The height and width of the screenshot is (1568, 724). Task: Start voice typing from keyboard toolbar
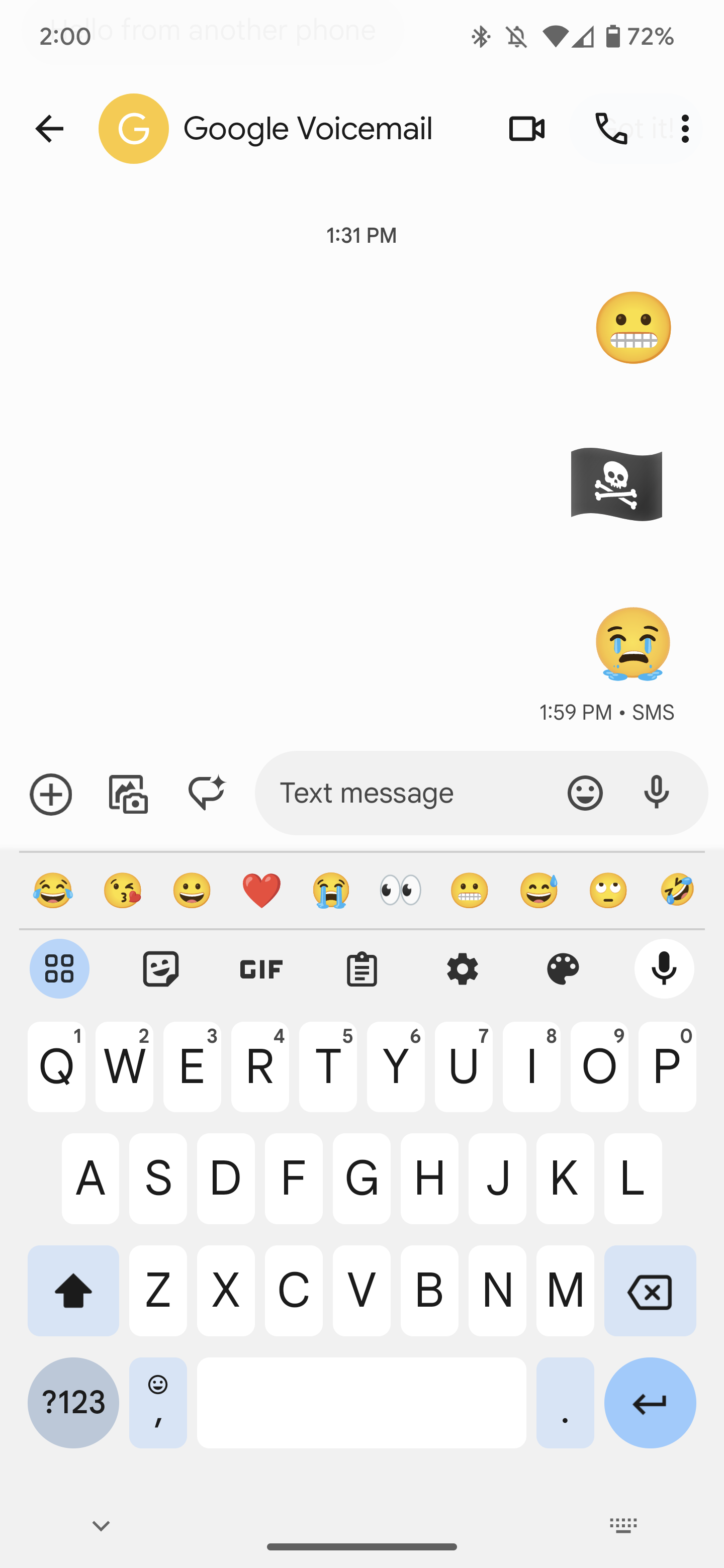[664, 968]
